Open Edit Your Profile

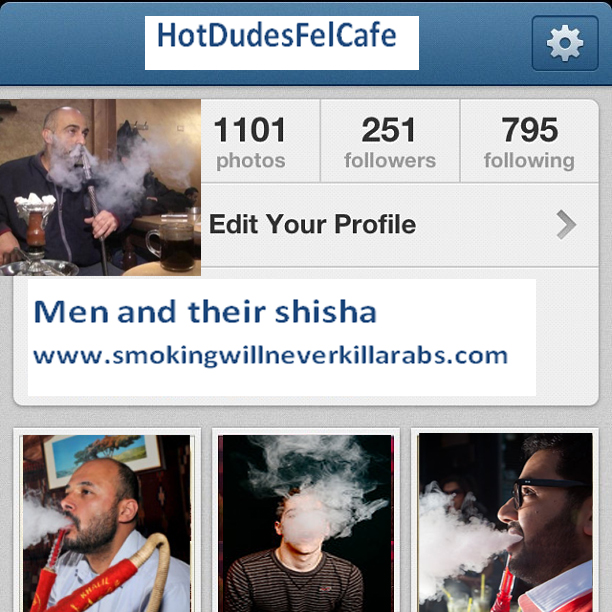pyautogui.click(x=390, y=224)
